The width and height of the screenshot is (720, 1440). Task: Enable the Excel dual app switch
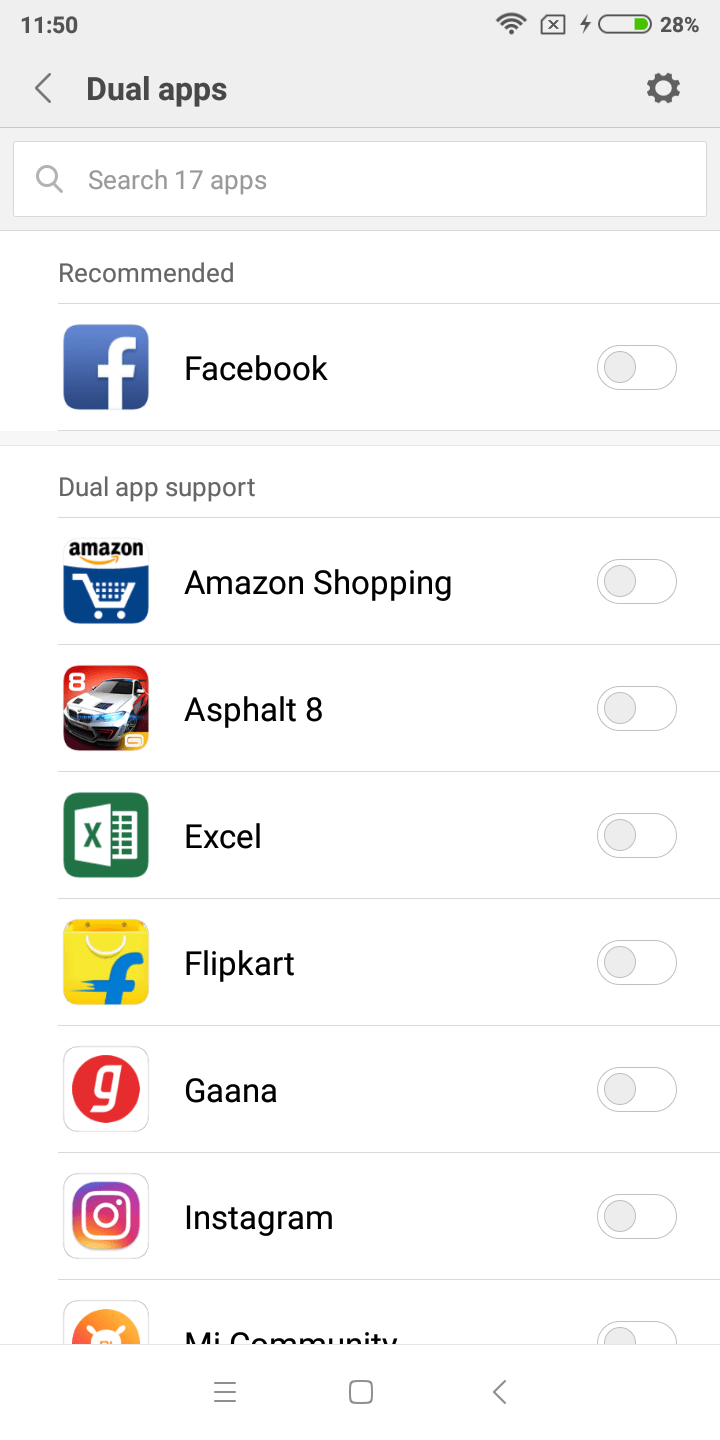pyautogui.click(x=637, y=836)
